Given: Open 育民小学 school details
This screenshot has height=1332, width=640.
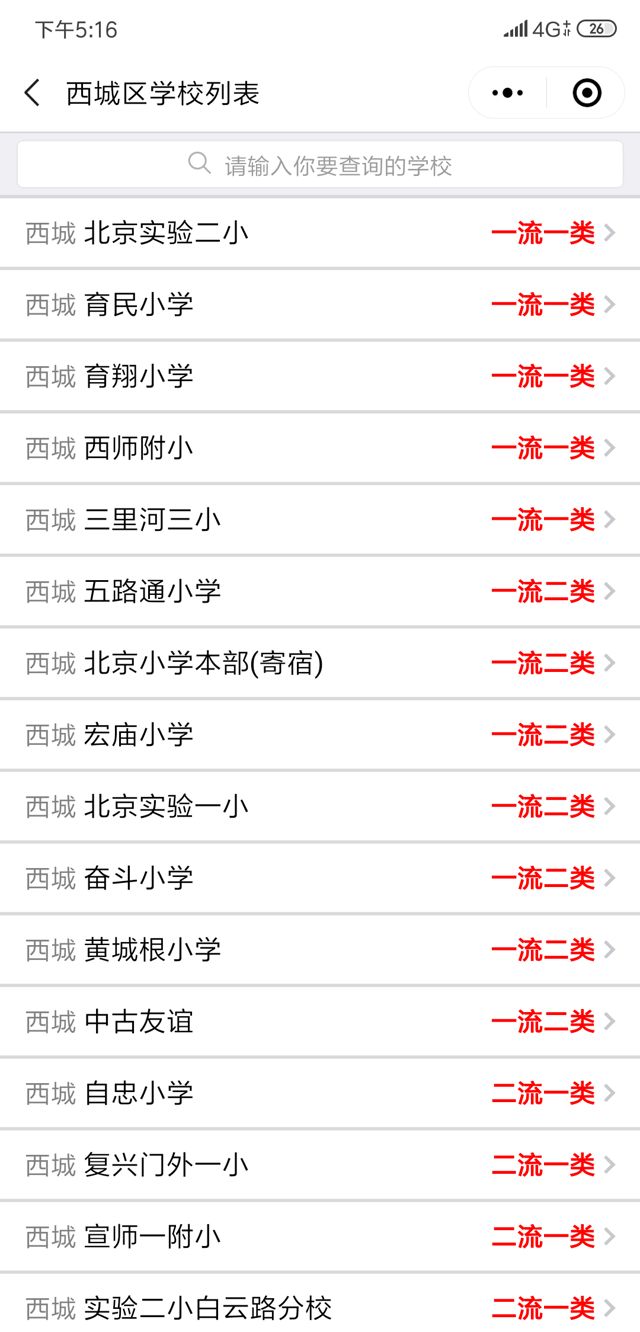Looking at the screenshot, I should pos(320,305).
